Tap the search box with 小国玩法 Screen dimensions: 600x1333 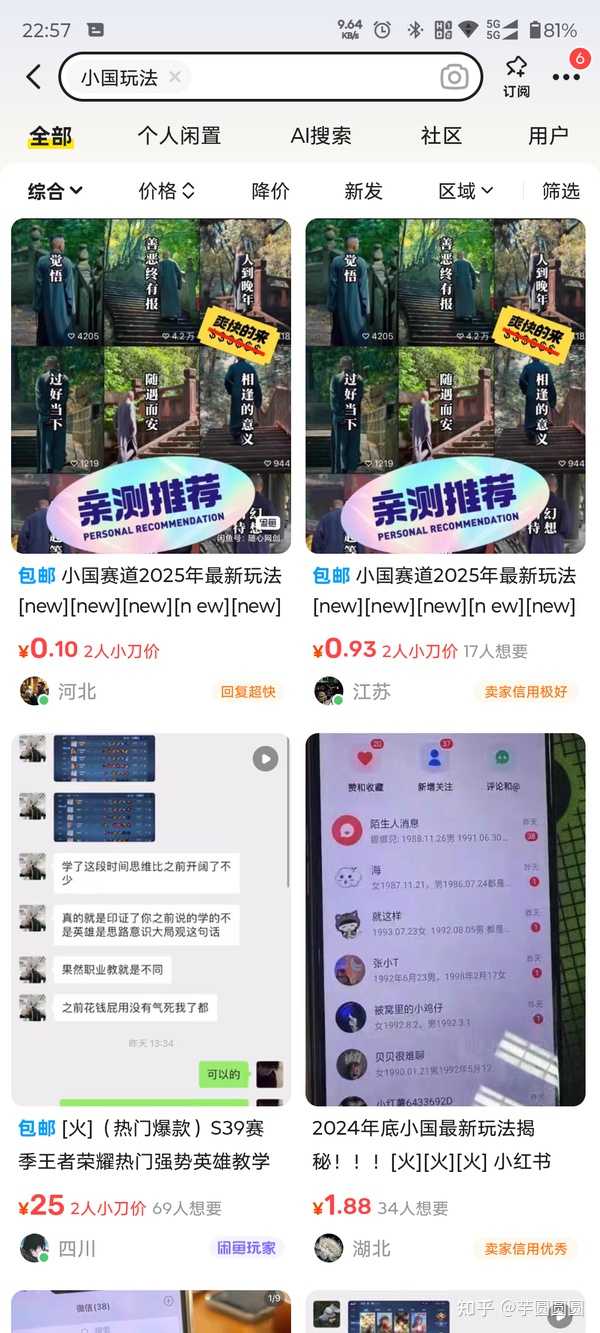click(x=270, y=77)
